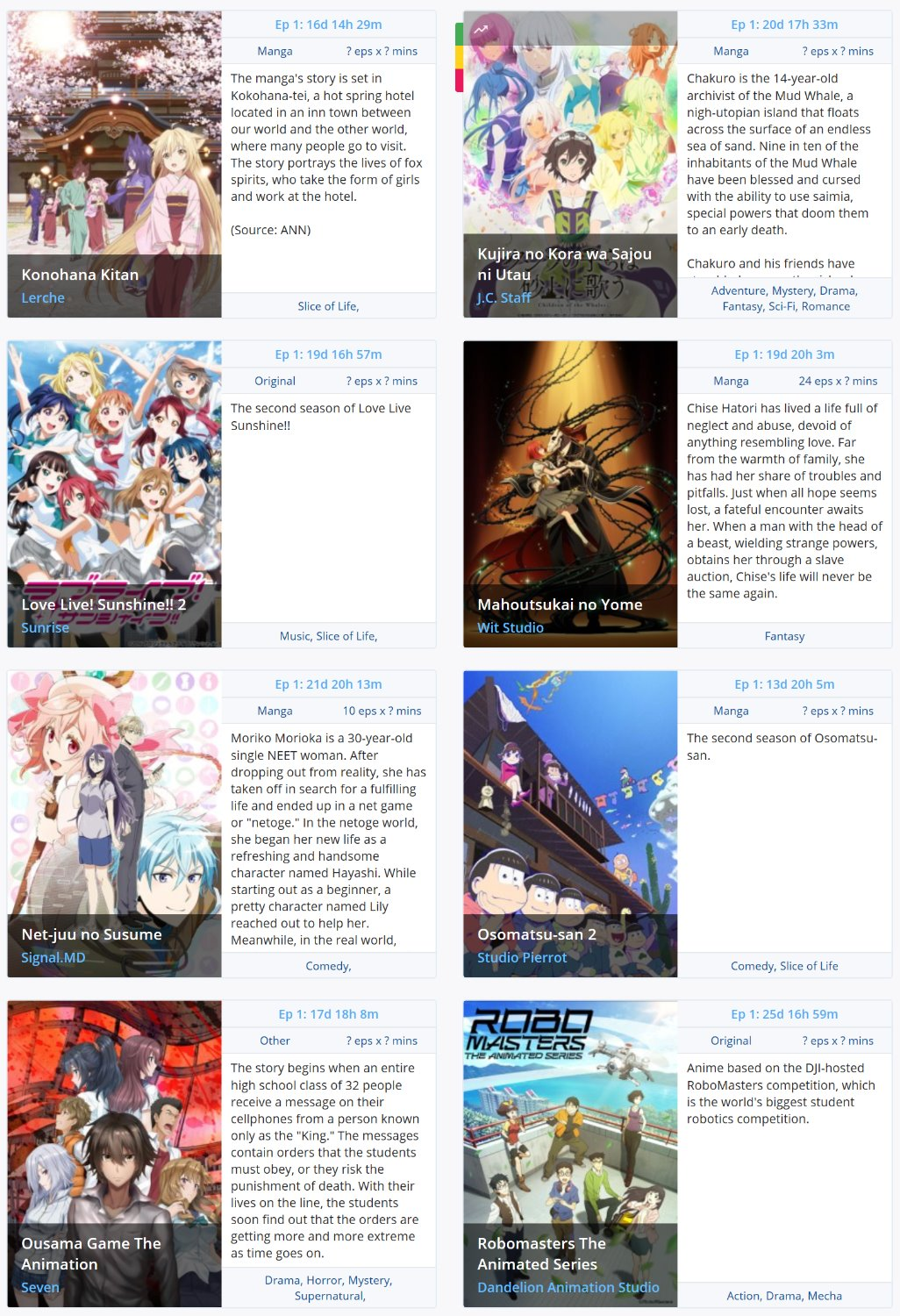The image size is (900, 1316).
Task: Open the Sunrise studio link
Action: pos(45,628)
